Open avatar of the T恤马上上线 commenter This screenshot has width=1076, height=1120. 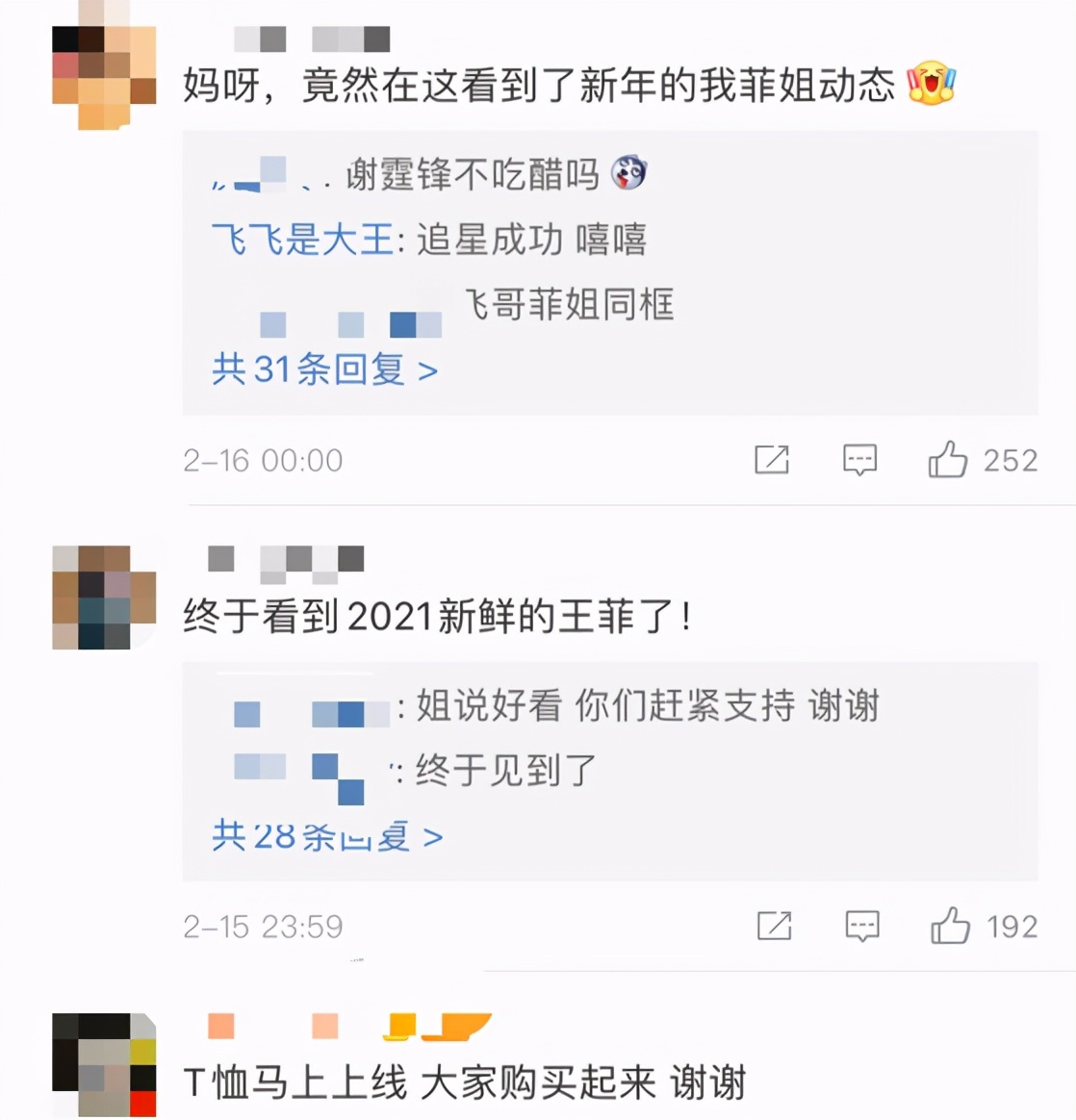(104, 1064)
